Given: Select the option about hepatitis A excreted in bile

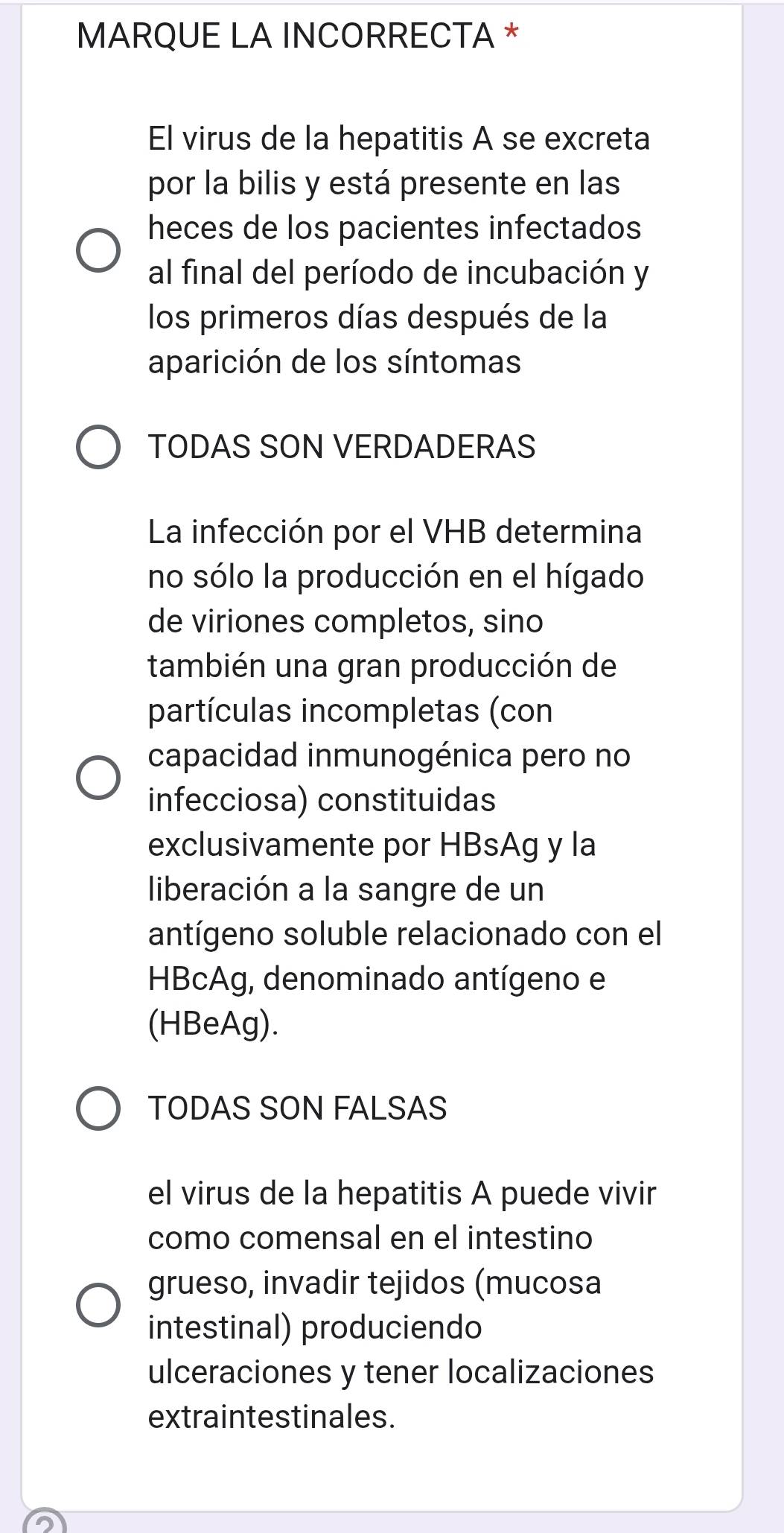Looking at the screenshot, I should [x=98, y=250].
